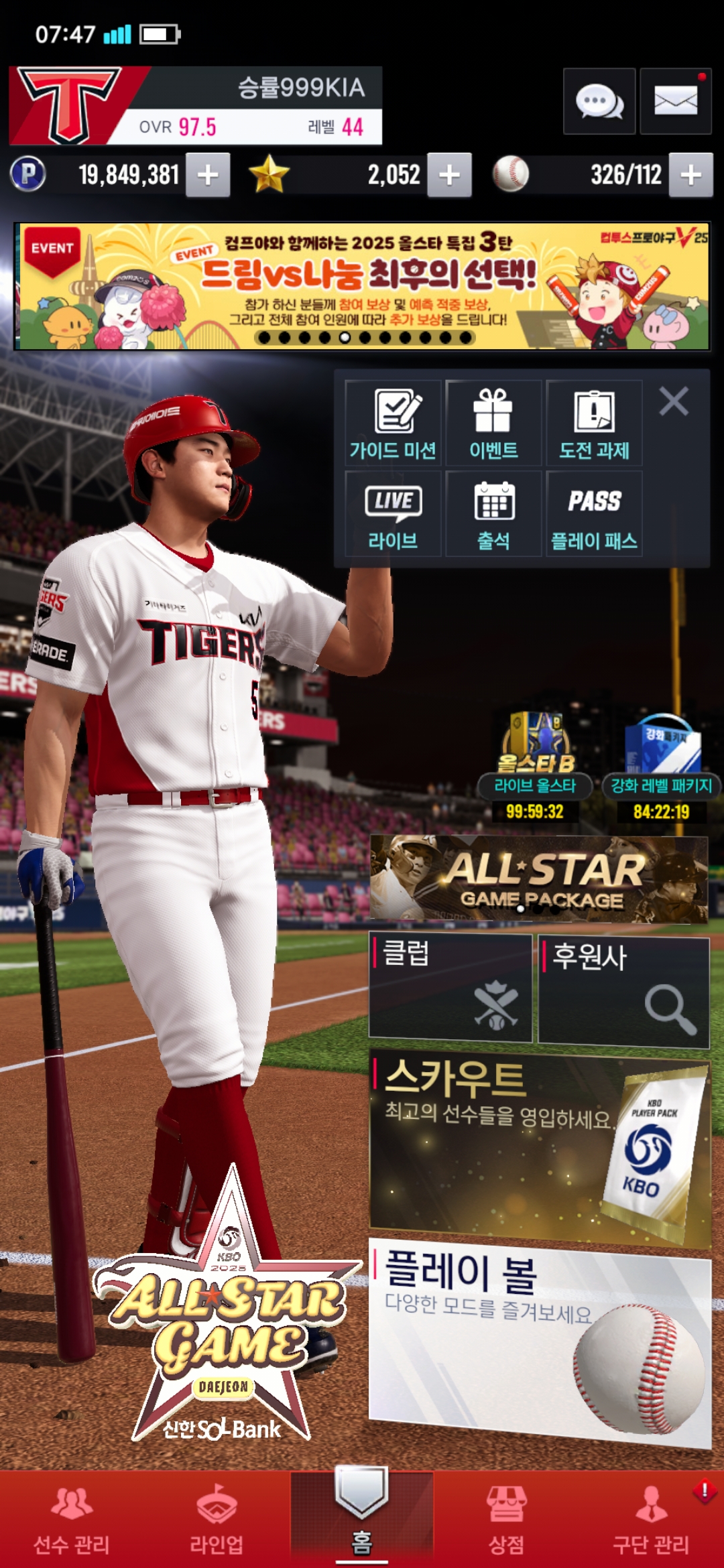
Task: Open the 라이브 live menu
Action: (393, 514)
